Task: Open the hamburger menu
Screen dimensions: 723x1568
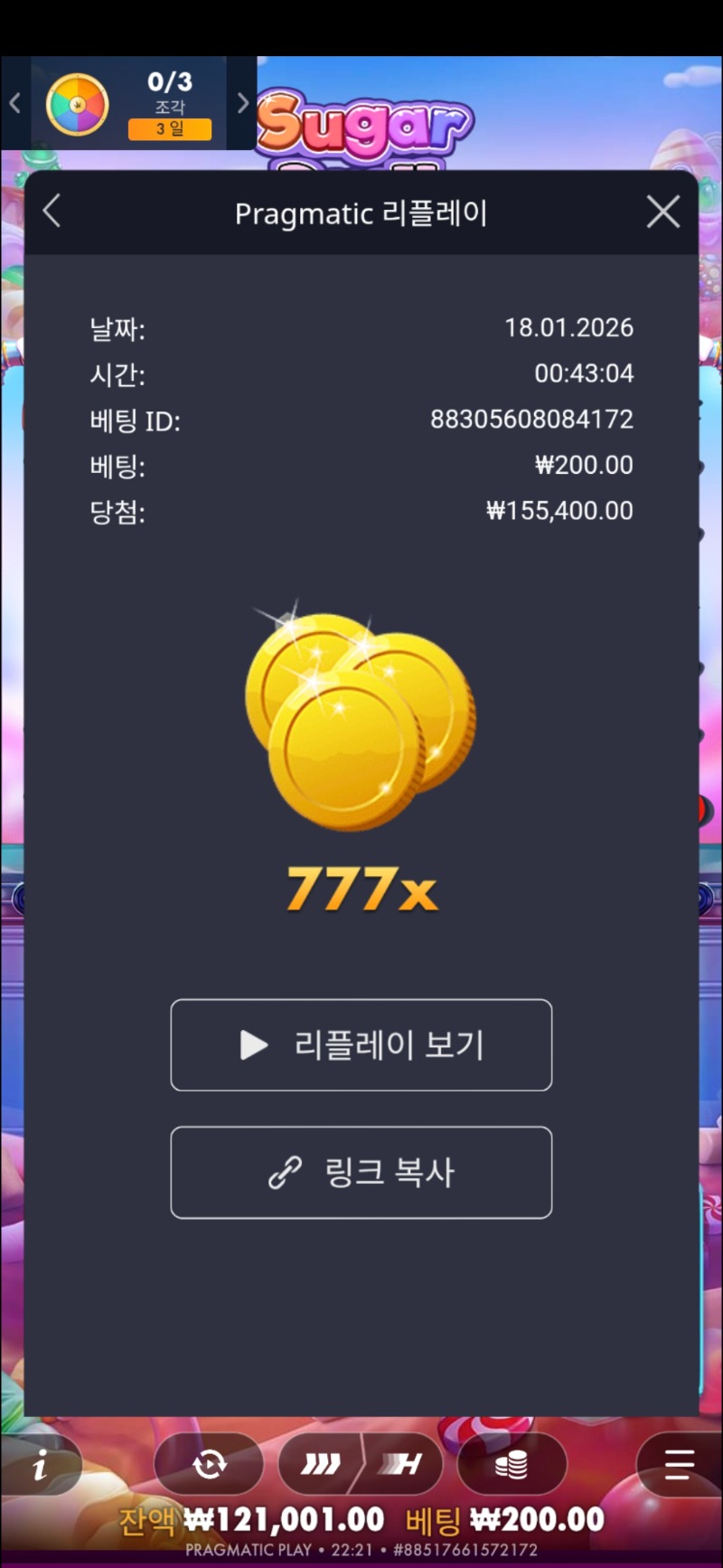Action: click(x=678, y=1464)
